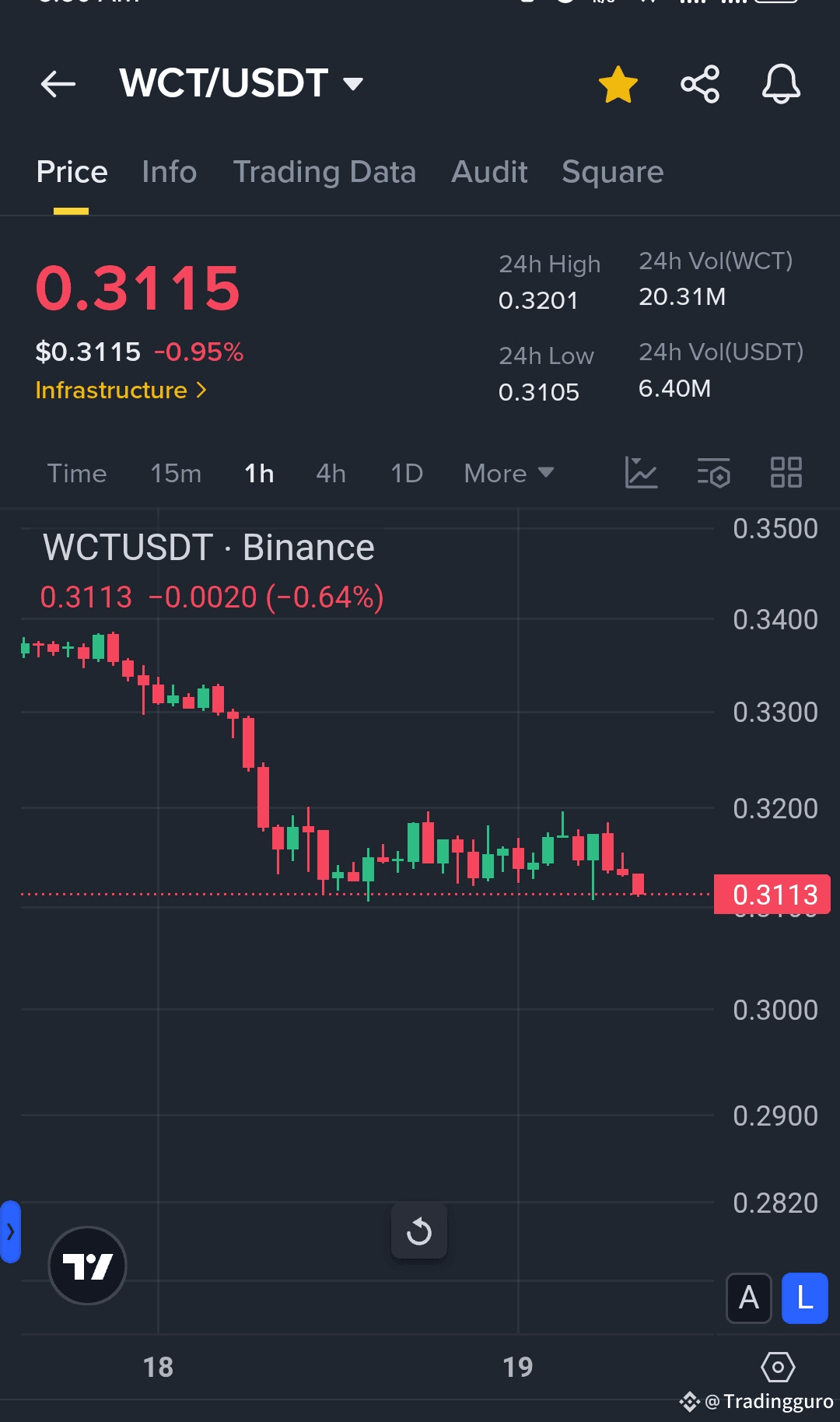Screen dimensions: 840x1422
Task: Select the 15m interval
Action: tap(176, 473)
